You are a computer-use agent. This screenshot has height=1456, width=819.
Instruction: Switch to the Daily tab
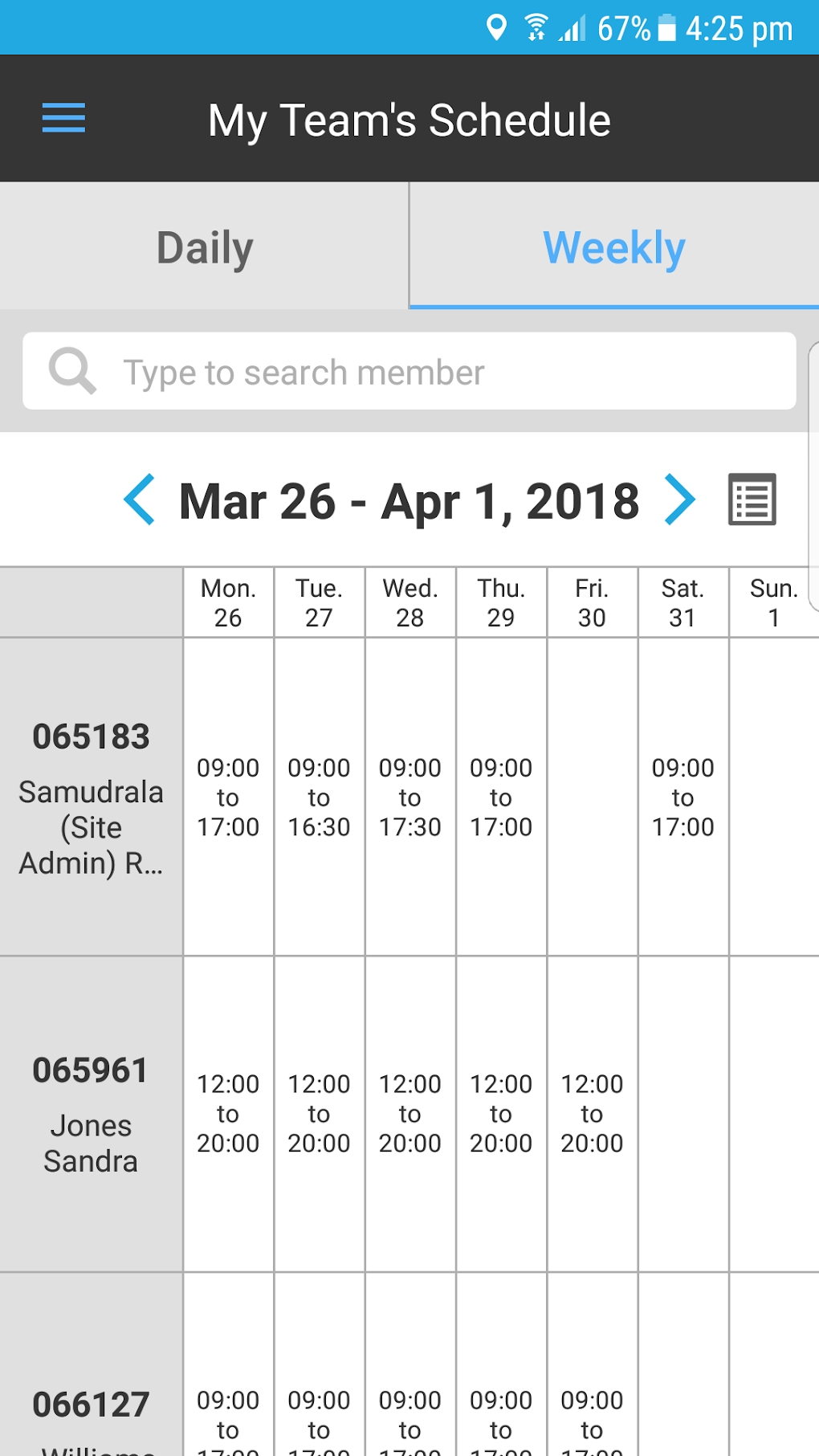pos(205,247)
